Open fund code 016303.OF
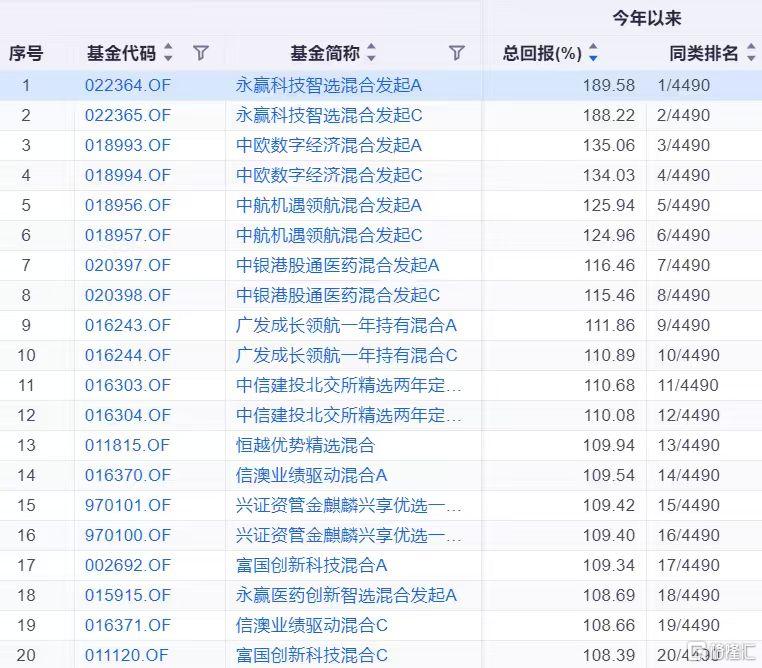The image size is (762, 668). coord(128,386)
